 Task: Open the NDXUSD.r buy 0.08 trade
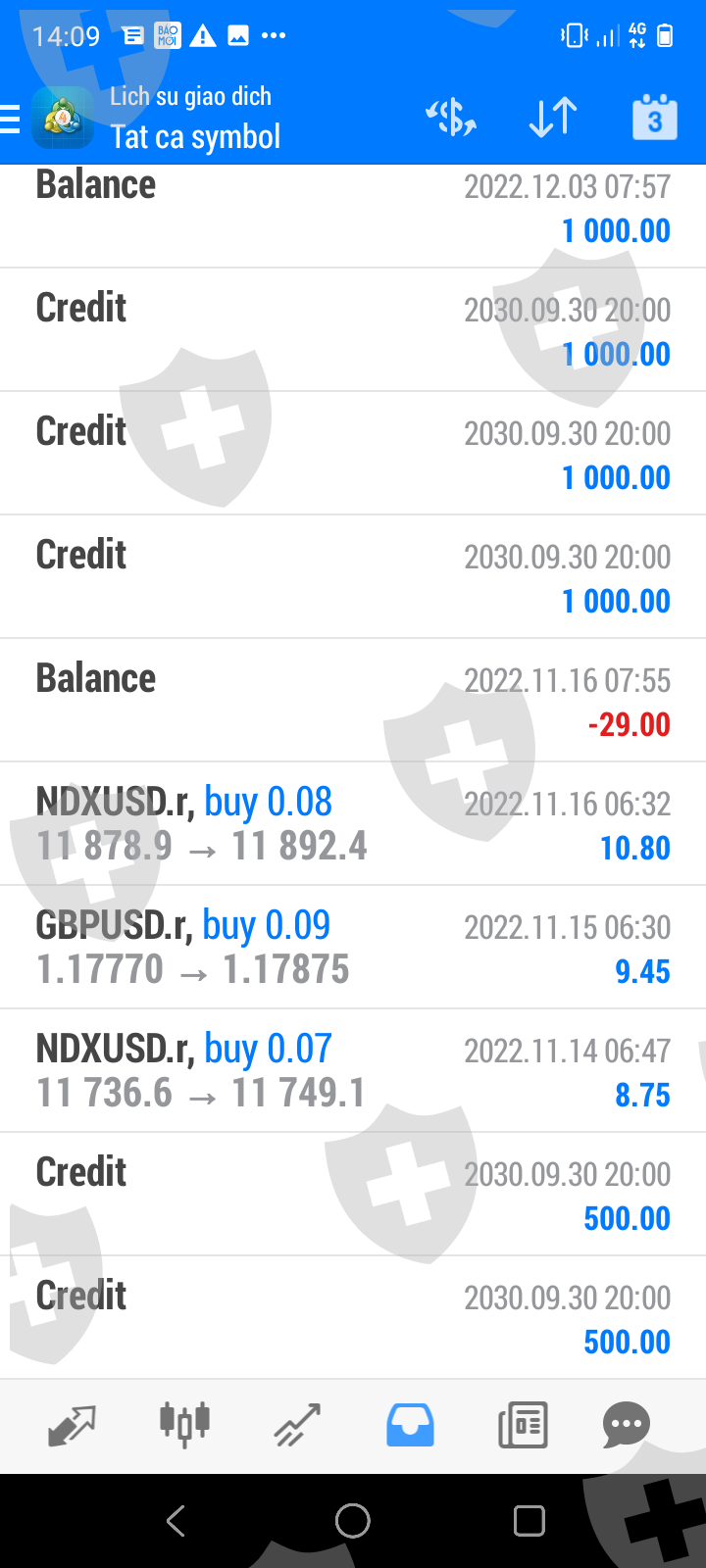[353, 824]
